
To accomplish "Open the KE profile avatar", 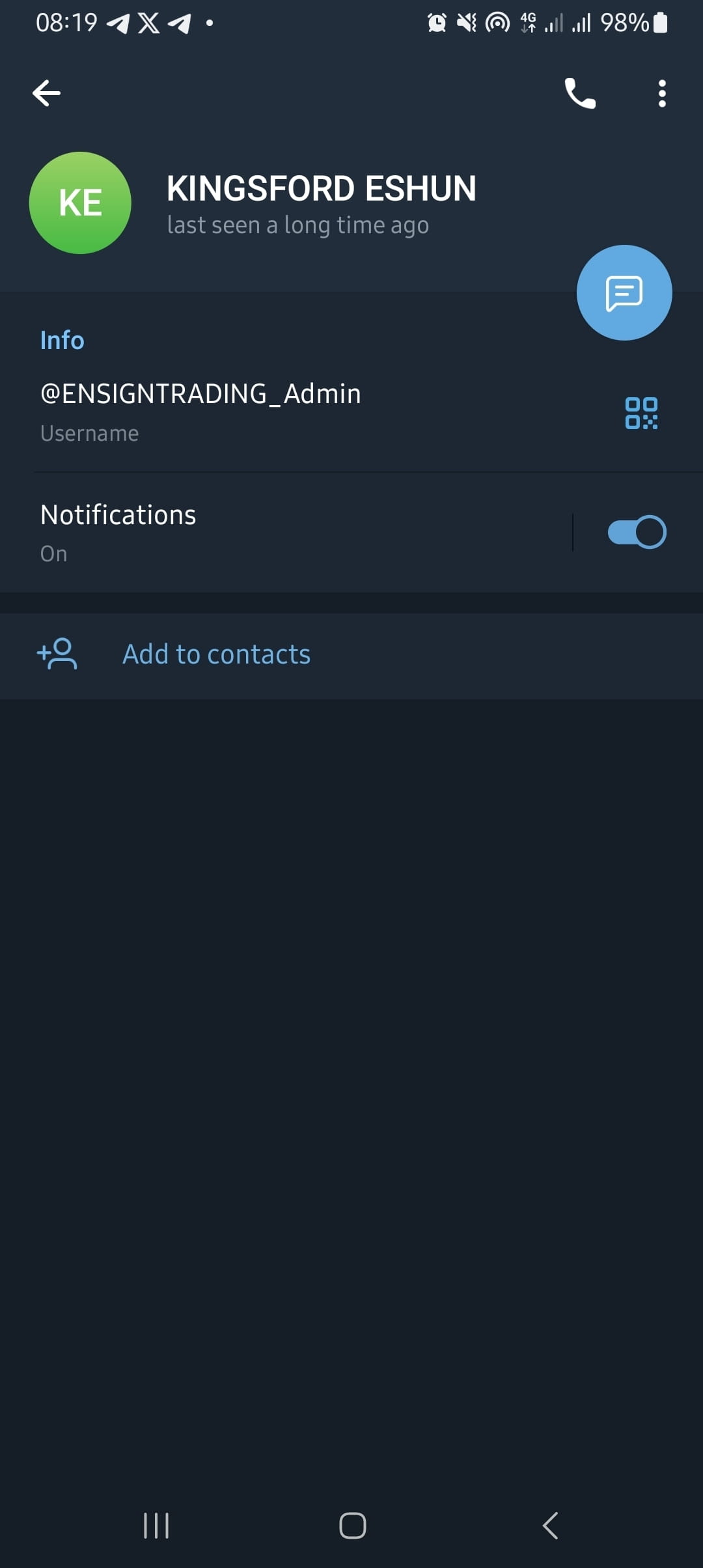I will point(80,202).
